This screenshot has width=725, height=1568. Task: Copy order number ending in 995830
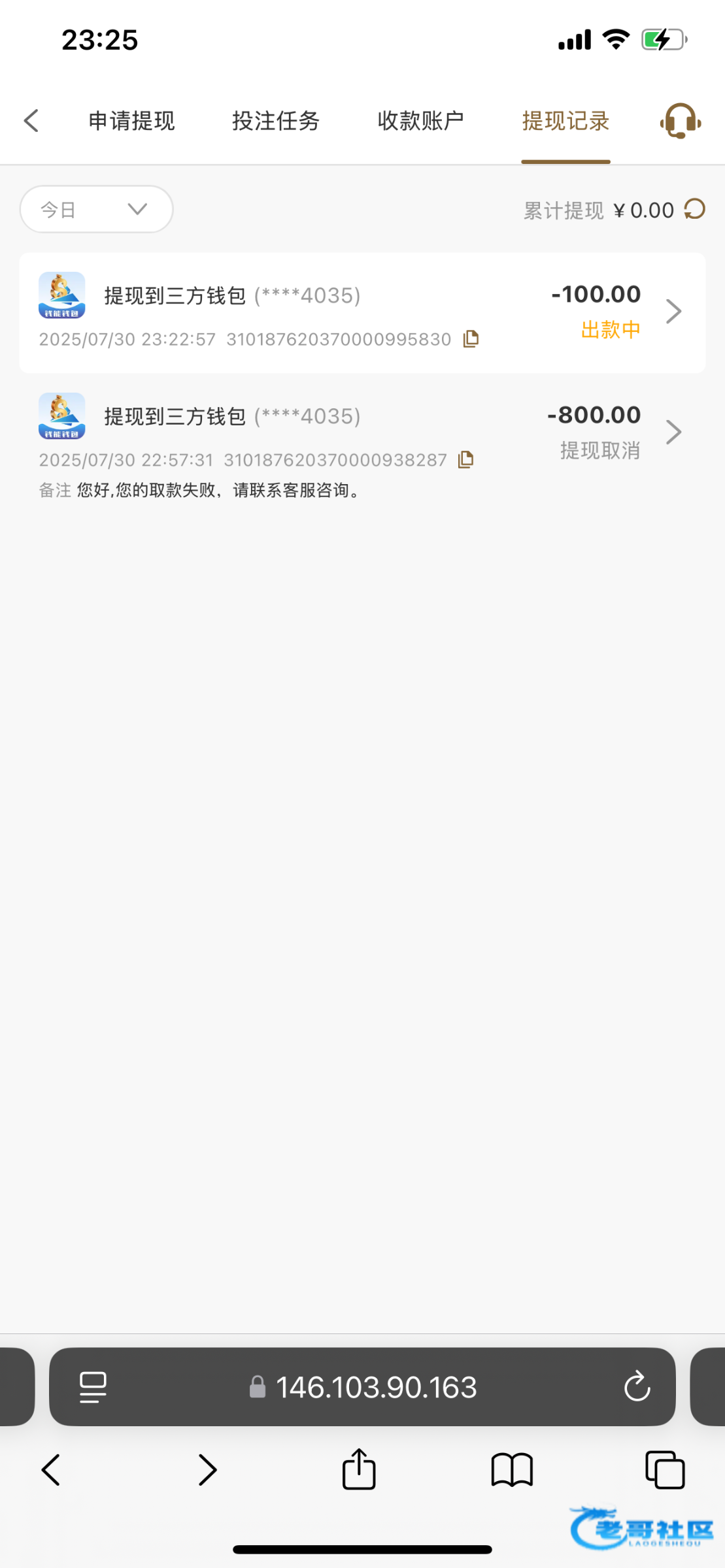click(x=471, y=338)
